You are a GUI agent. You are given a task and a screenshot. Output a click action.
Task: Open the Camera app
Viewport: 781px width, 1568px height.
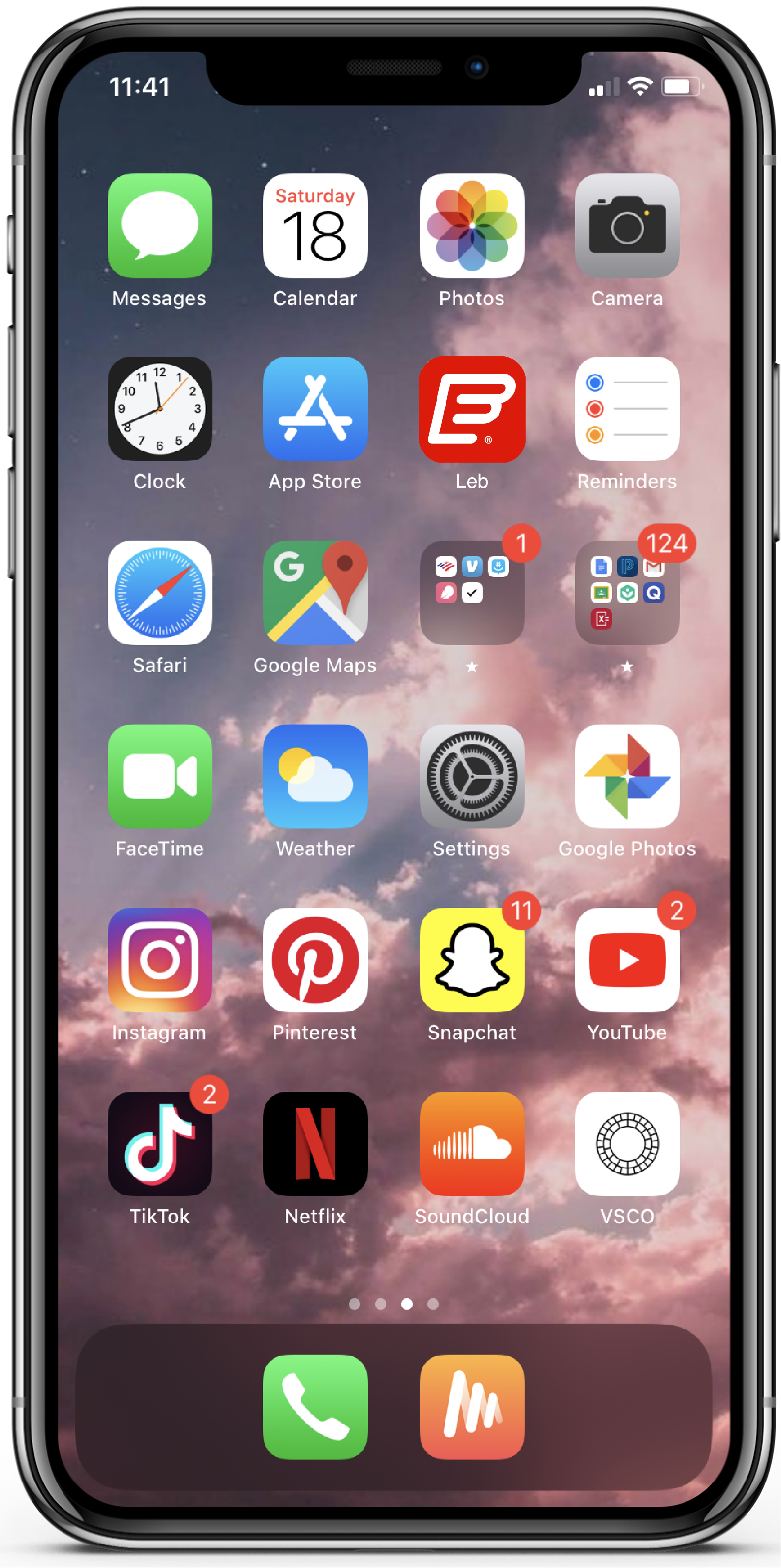pyautogui.click(x=627, y=226)
